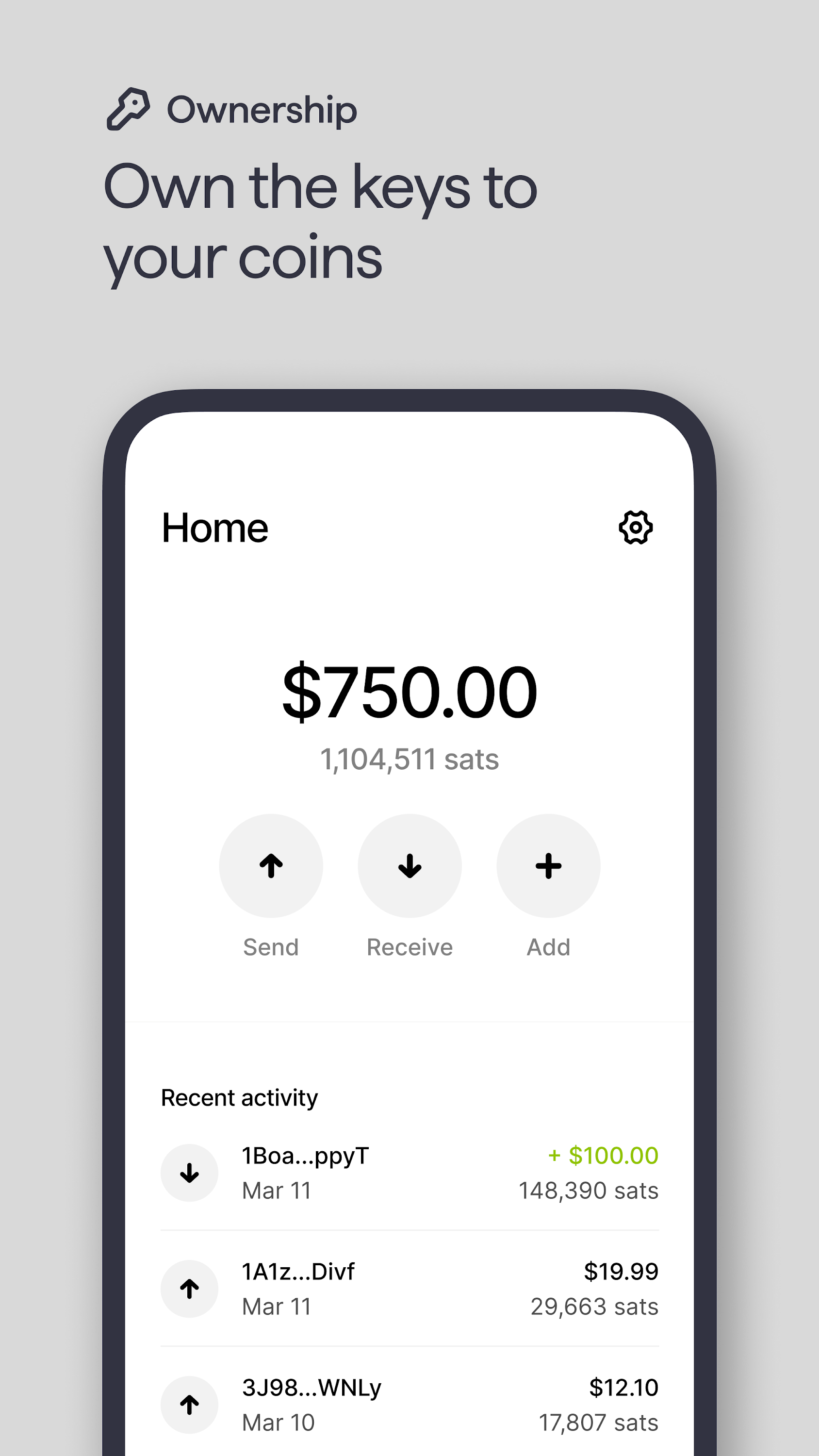The image size is (819, 1456).
Task: Click the Home title
Action: click(x=215, y=528)
